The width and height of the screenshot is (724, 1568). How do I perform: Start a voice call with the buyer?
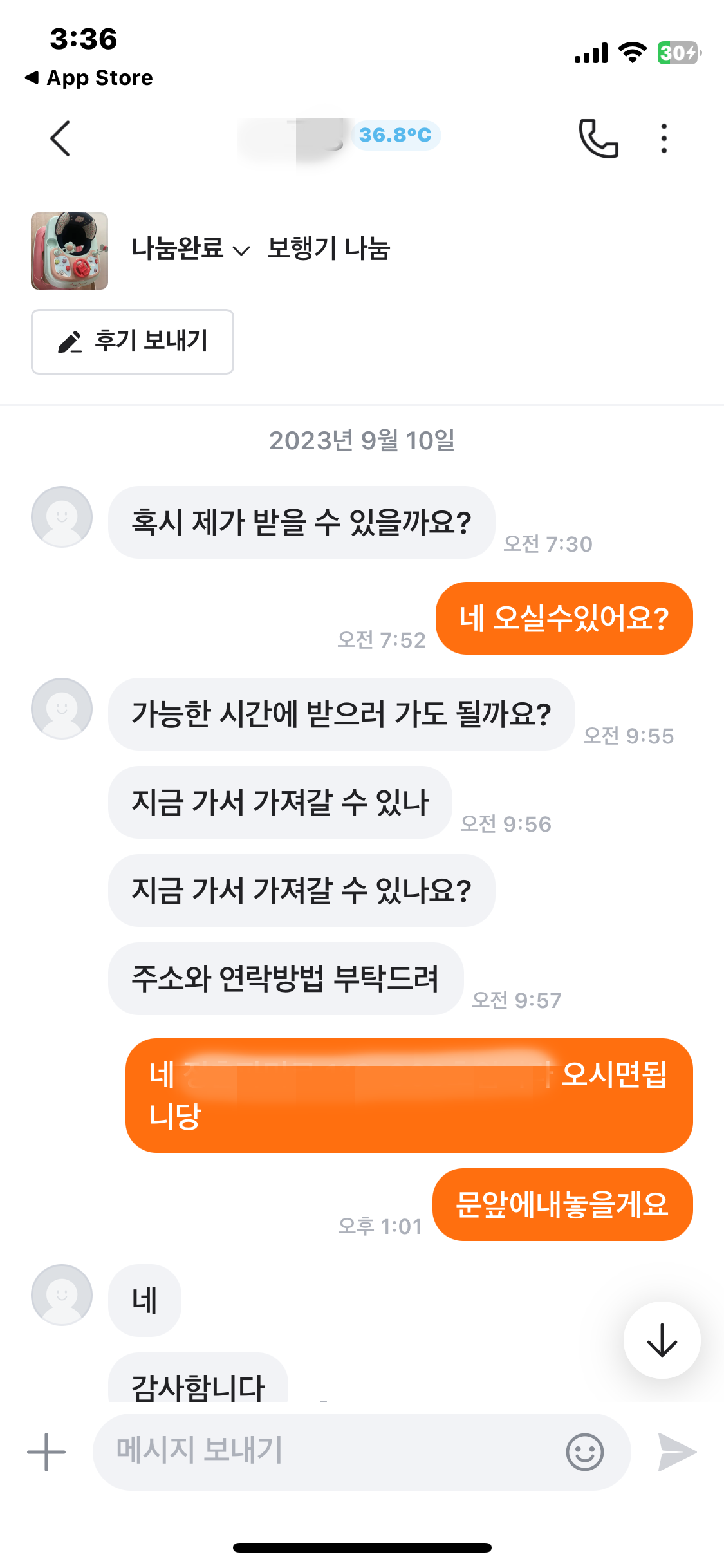point(598,138)
